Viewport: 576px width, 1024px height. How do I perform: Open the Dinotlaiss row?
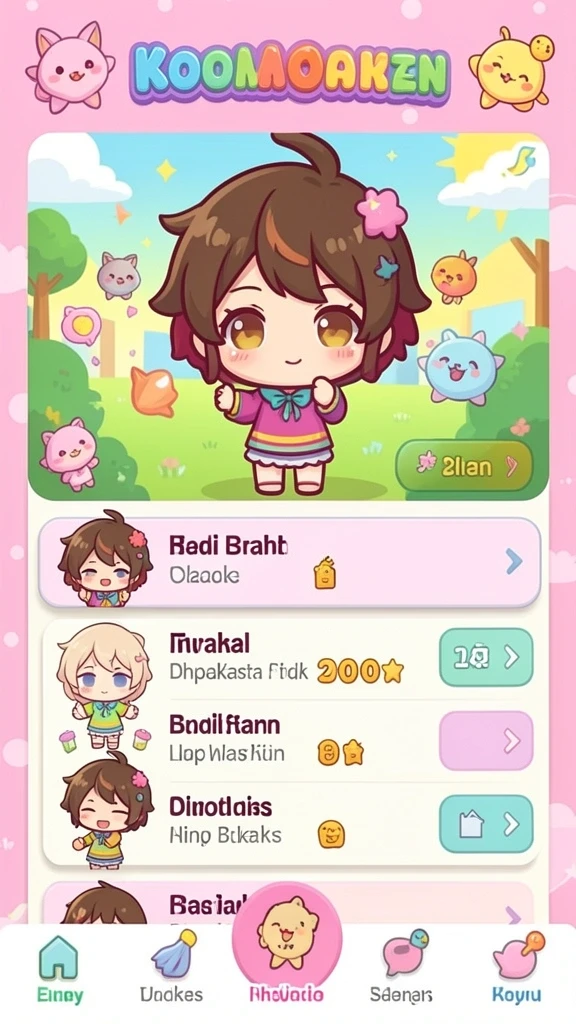pos(291,823)
